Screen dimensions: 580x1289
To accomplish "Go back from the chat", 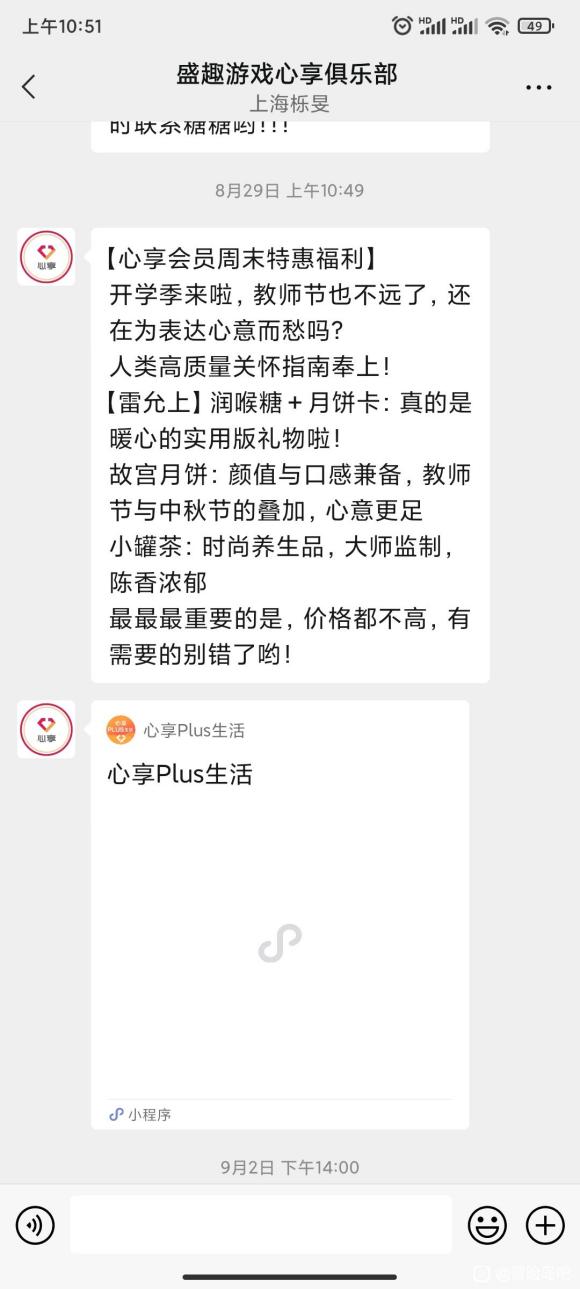I will tap(29, 87).
